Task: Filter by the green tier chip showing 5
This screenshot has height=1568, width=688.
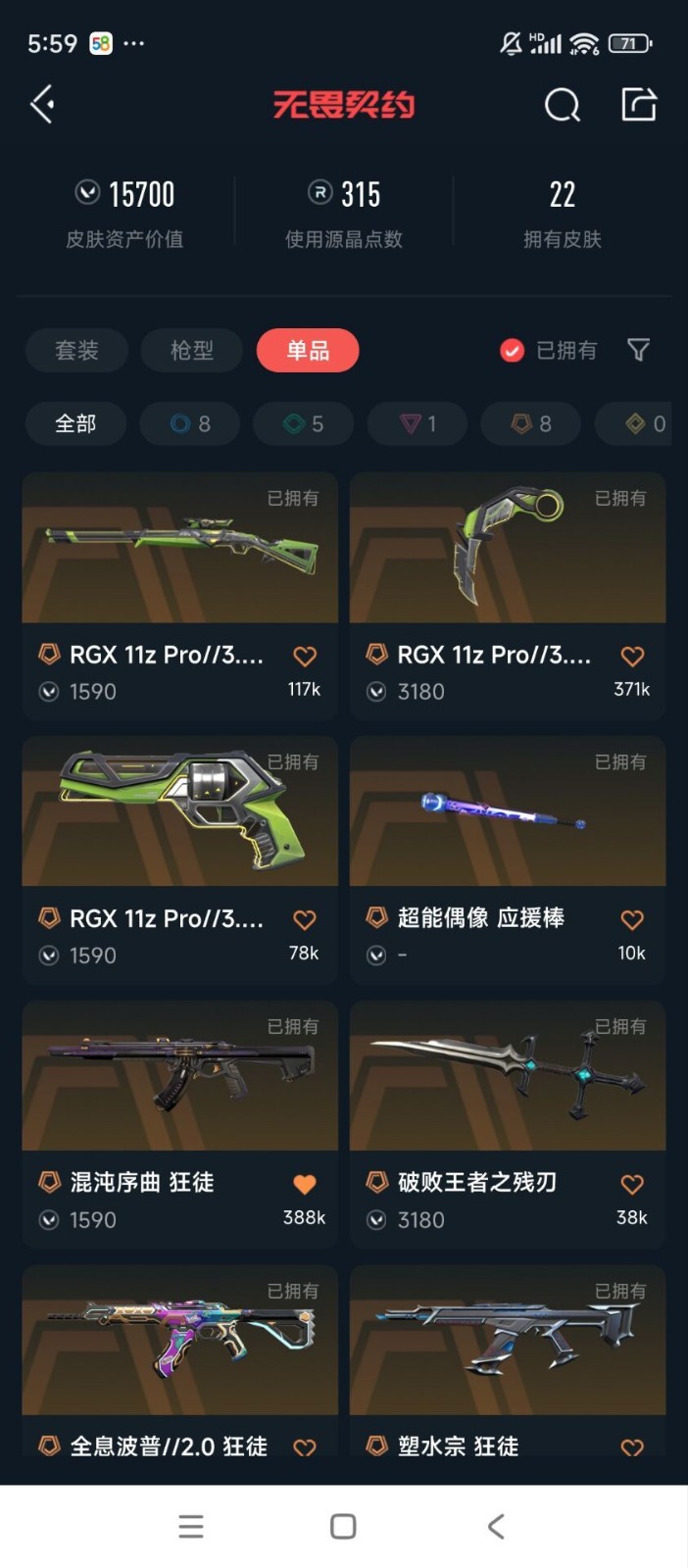Action: [304, 423]
